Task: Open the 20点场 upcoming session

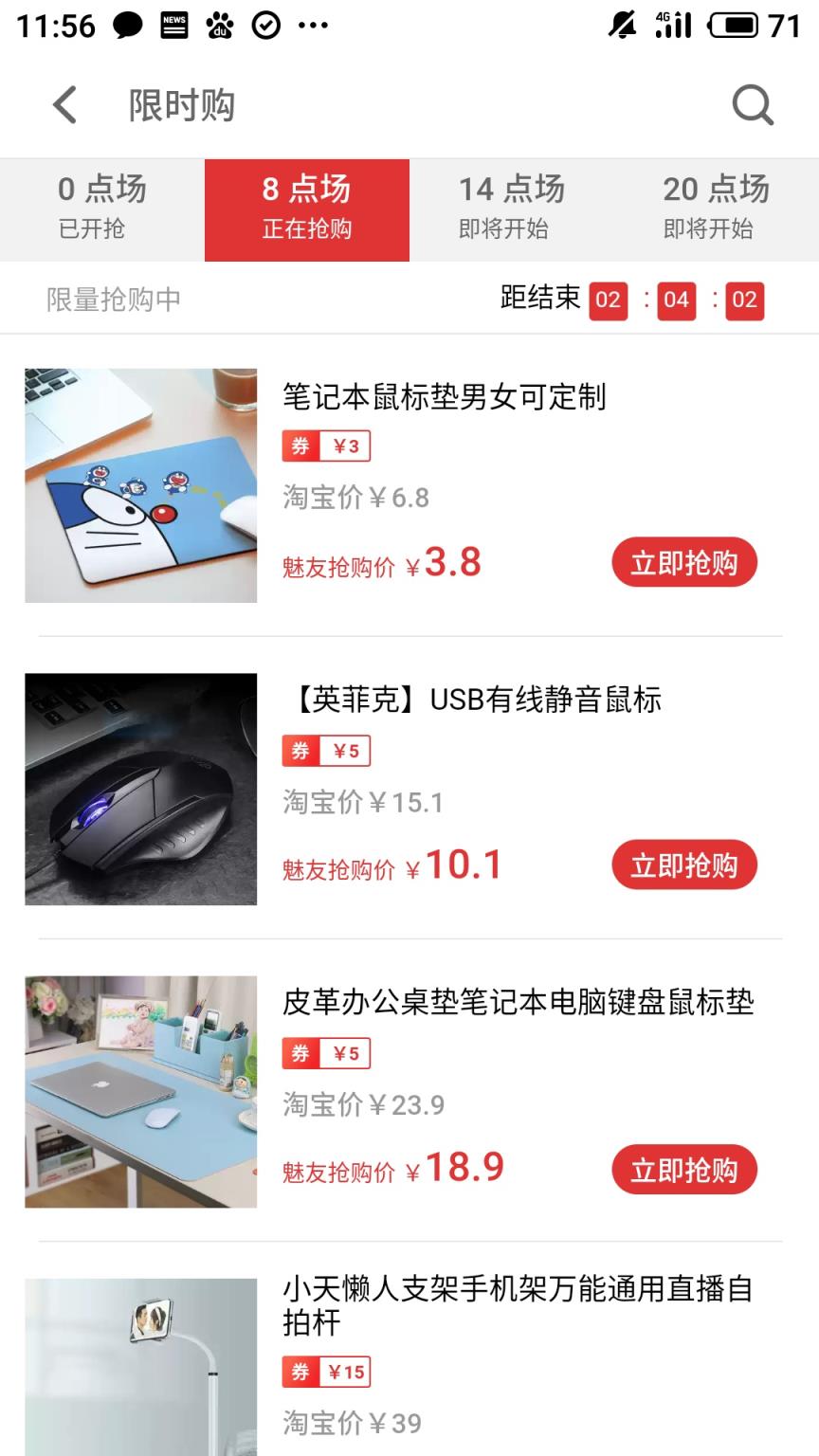Action: pos(716,209)
